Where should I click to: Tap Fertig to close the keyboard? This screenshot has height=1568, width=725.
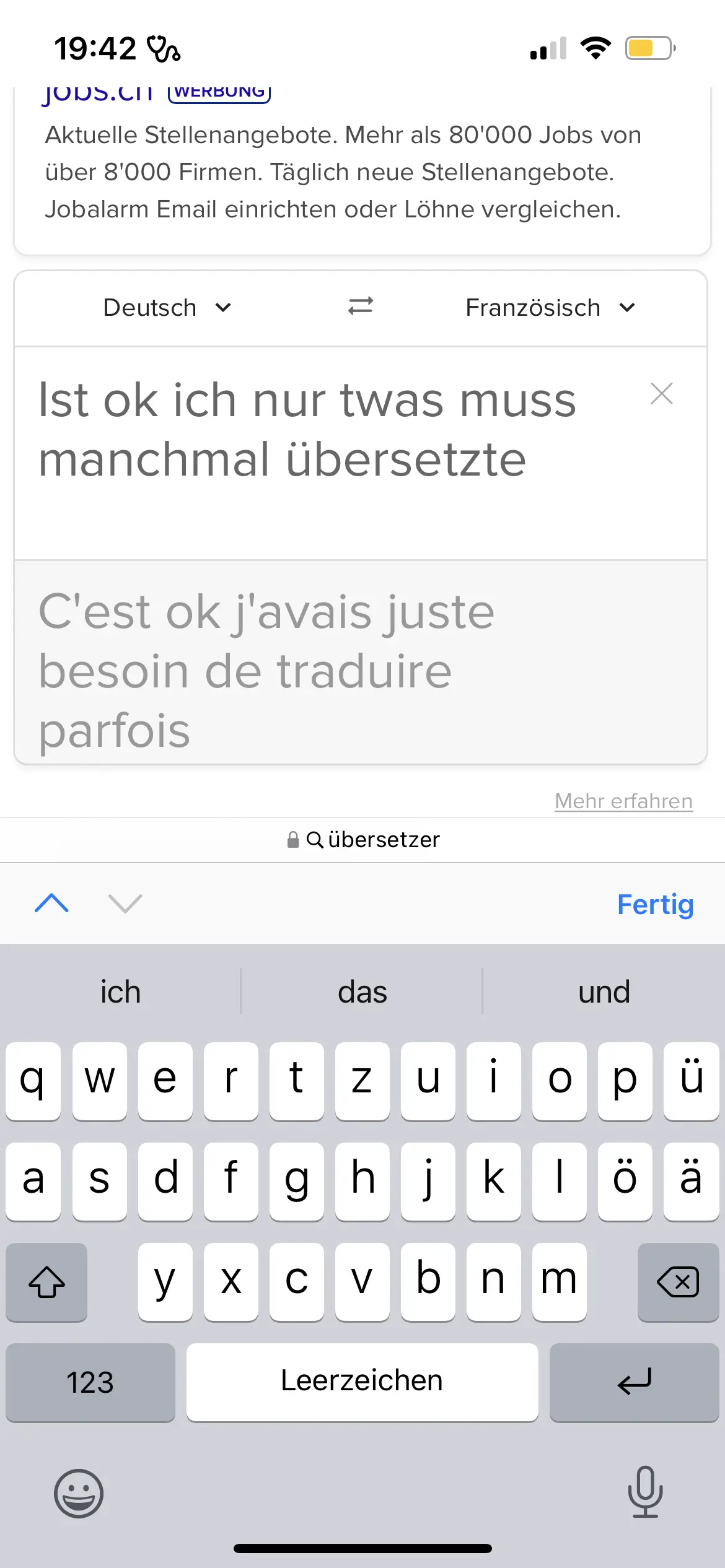tap(655, 904)
